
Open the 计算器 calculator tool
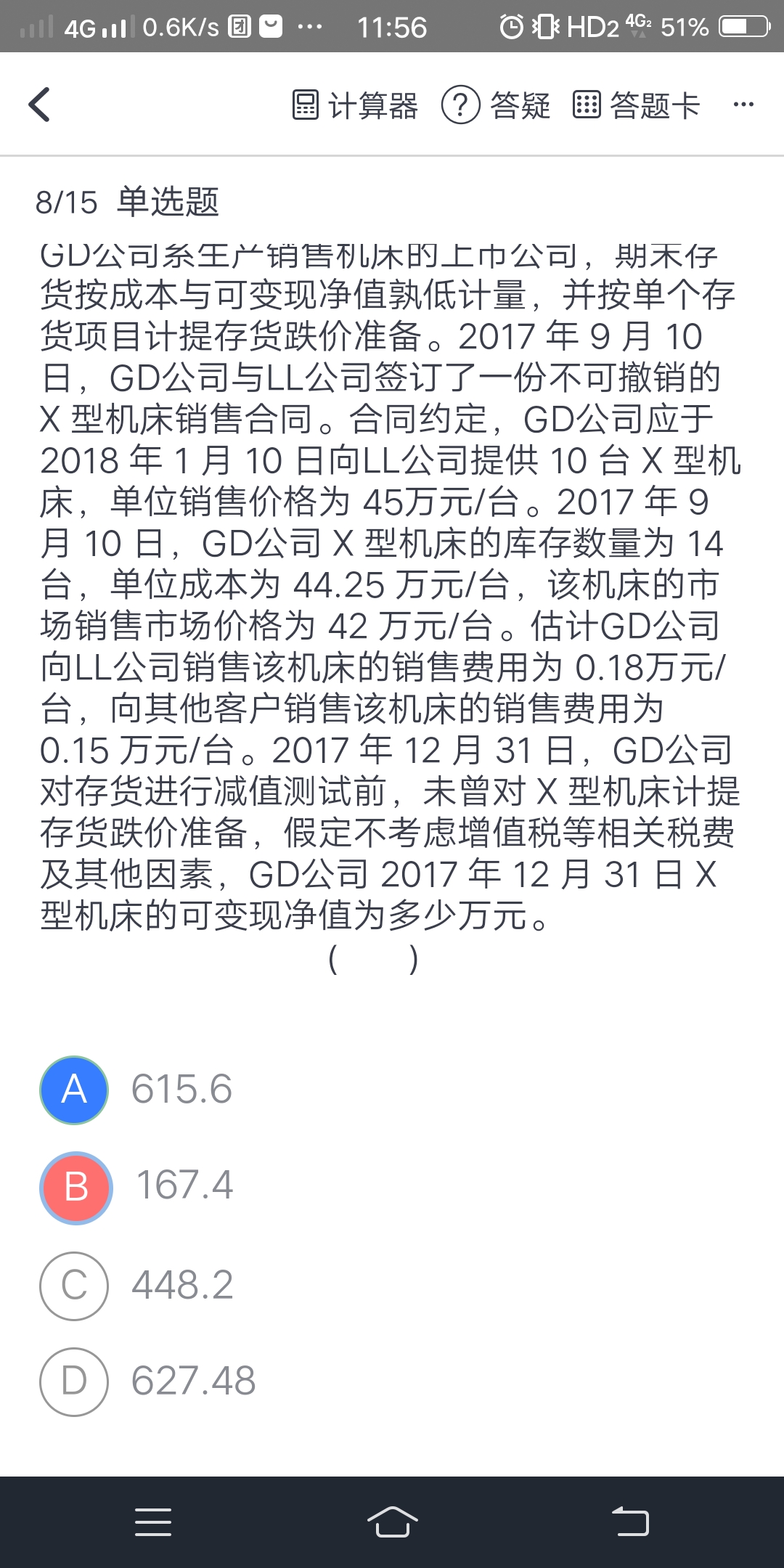pos(355,105)
